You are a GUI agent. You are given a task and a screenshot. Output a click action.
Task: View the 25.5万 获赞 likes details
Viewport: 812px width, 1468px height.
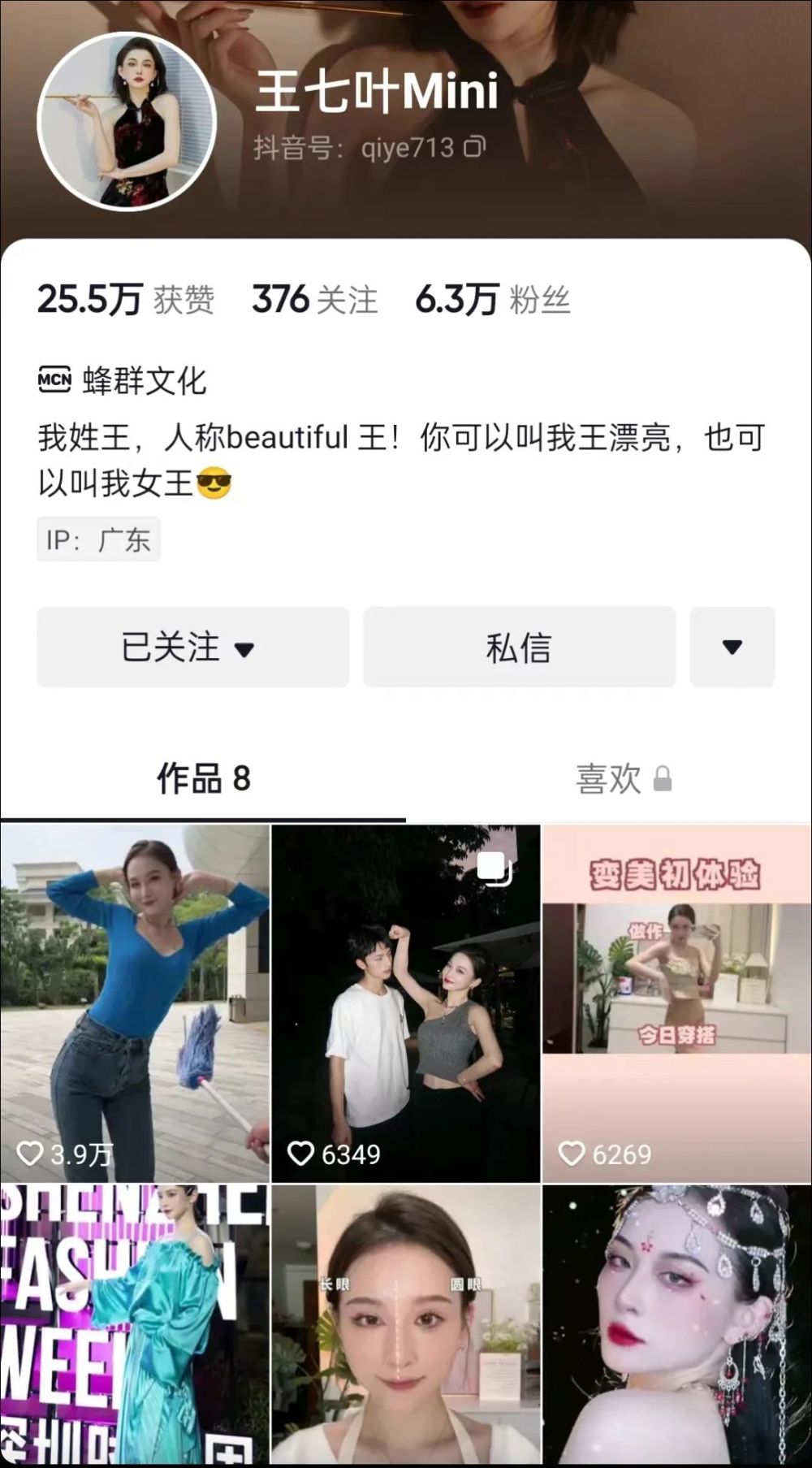pyautogui.click(x=126, y=300)
